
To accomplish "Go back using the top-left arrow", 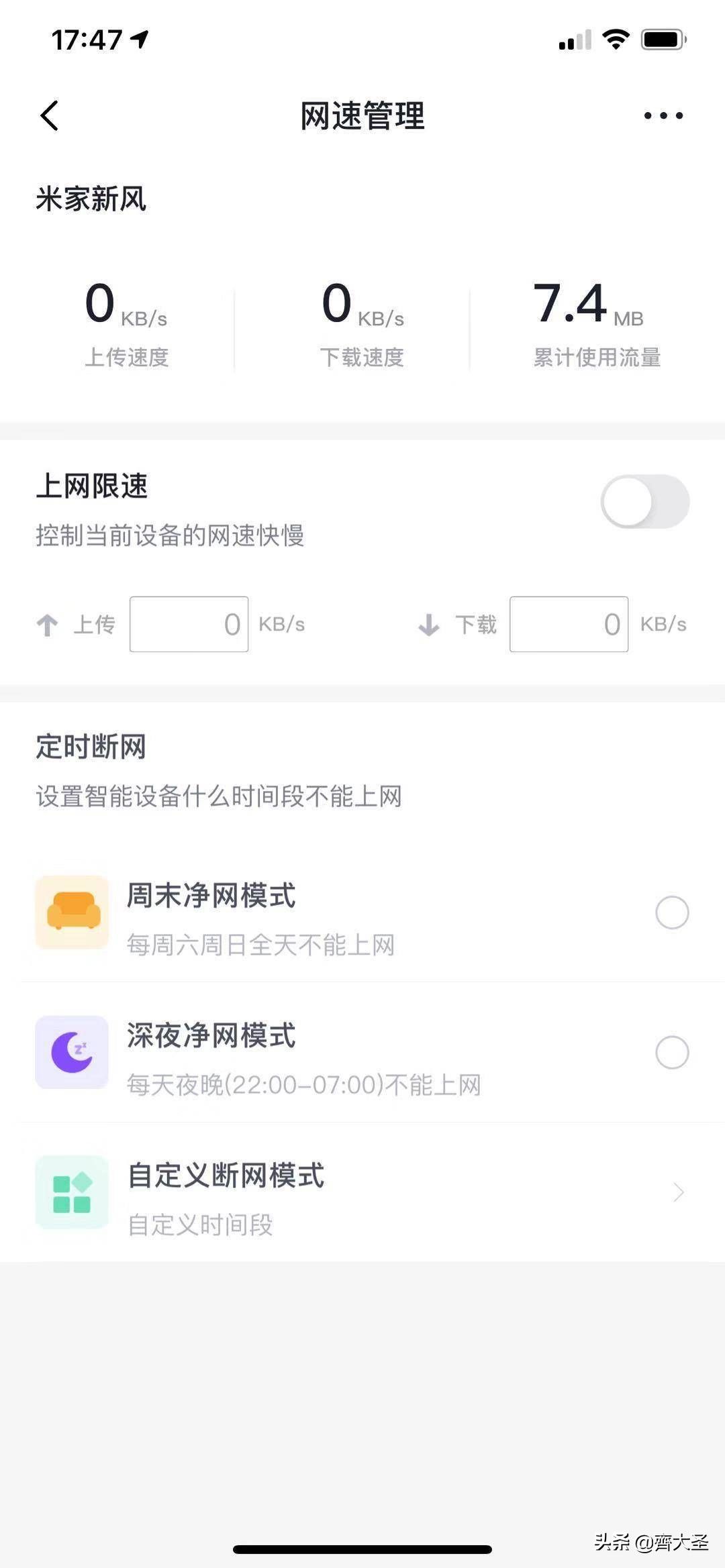I will click(x=49, y=115).
